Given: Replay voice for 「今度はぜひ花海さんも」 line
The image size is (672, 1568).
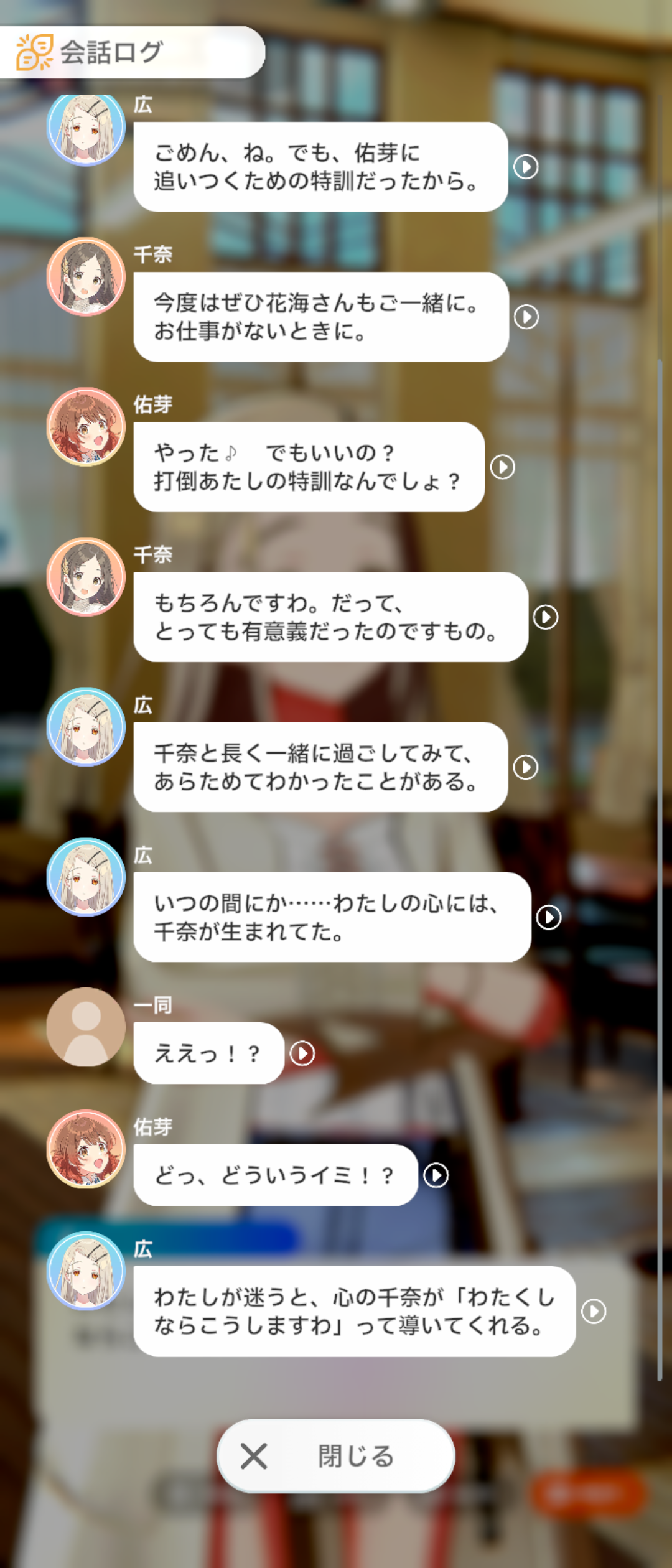Looking at the screenshot, I should point(526,317).
